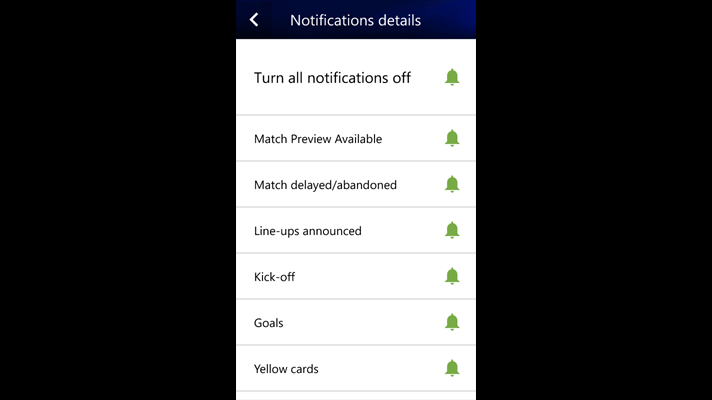Disable Yellow cards notifications

tap(452, 368)
